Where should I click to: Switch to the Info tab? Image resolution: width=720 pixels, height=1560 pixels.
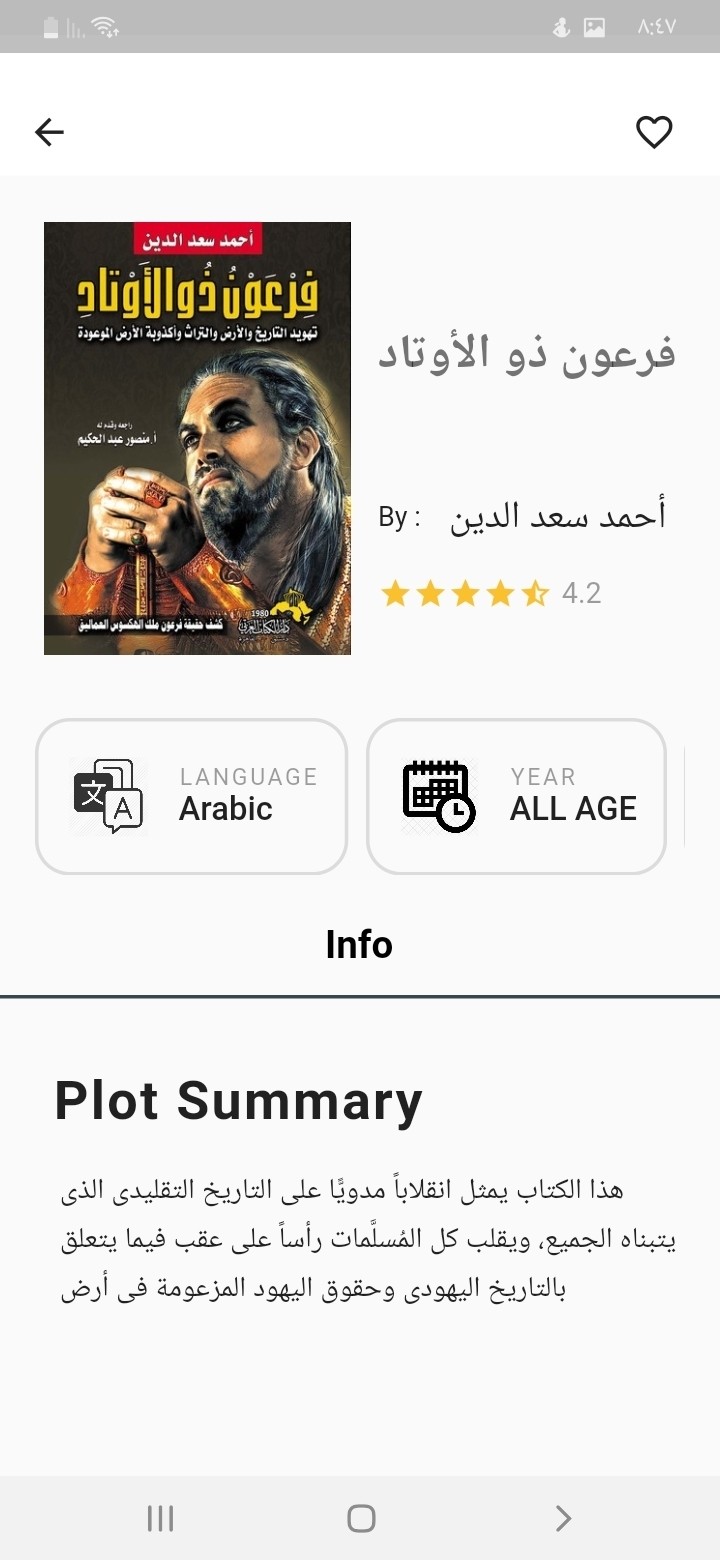click(x=359, y=944)
